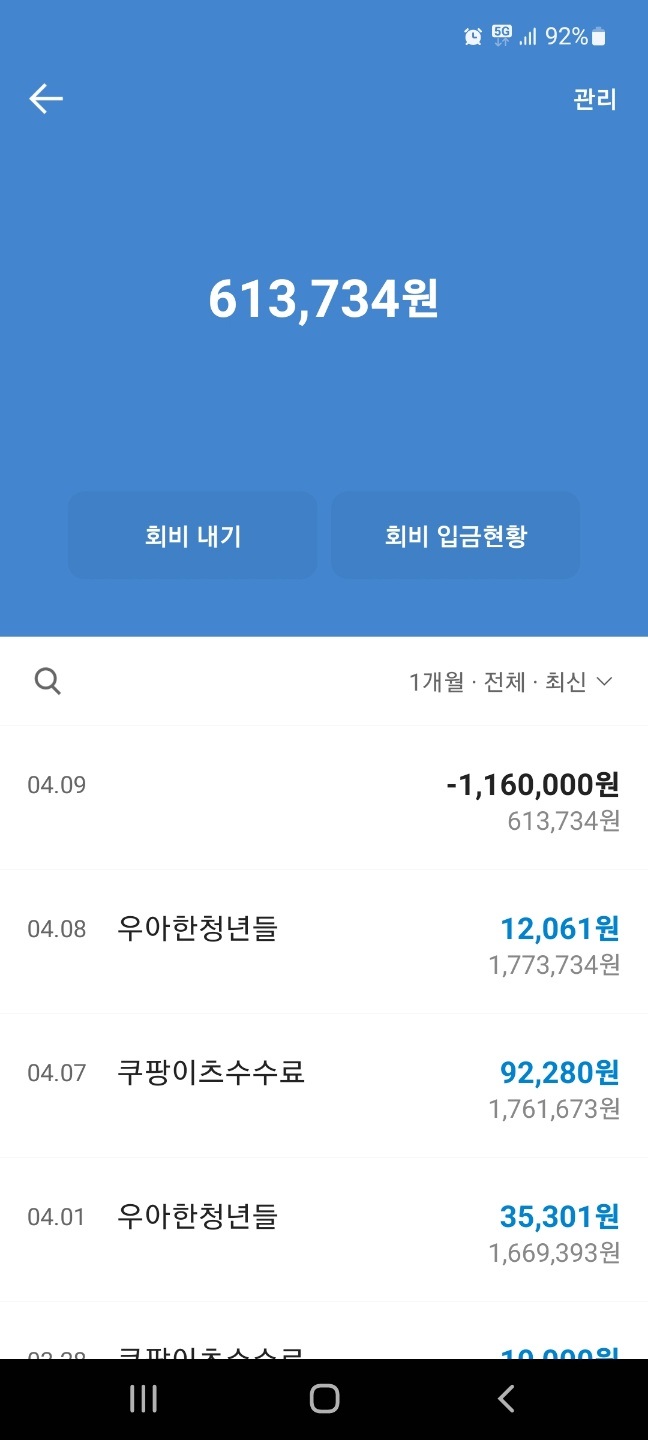Tap the 회비 내기 button
The height and width of the screenshot is (1440, 648).
click(x=193, y=536)
